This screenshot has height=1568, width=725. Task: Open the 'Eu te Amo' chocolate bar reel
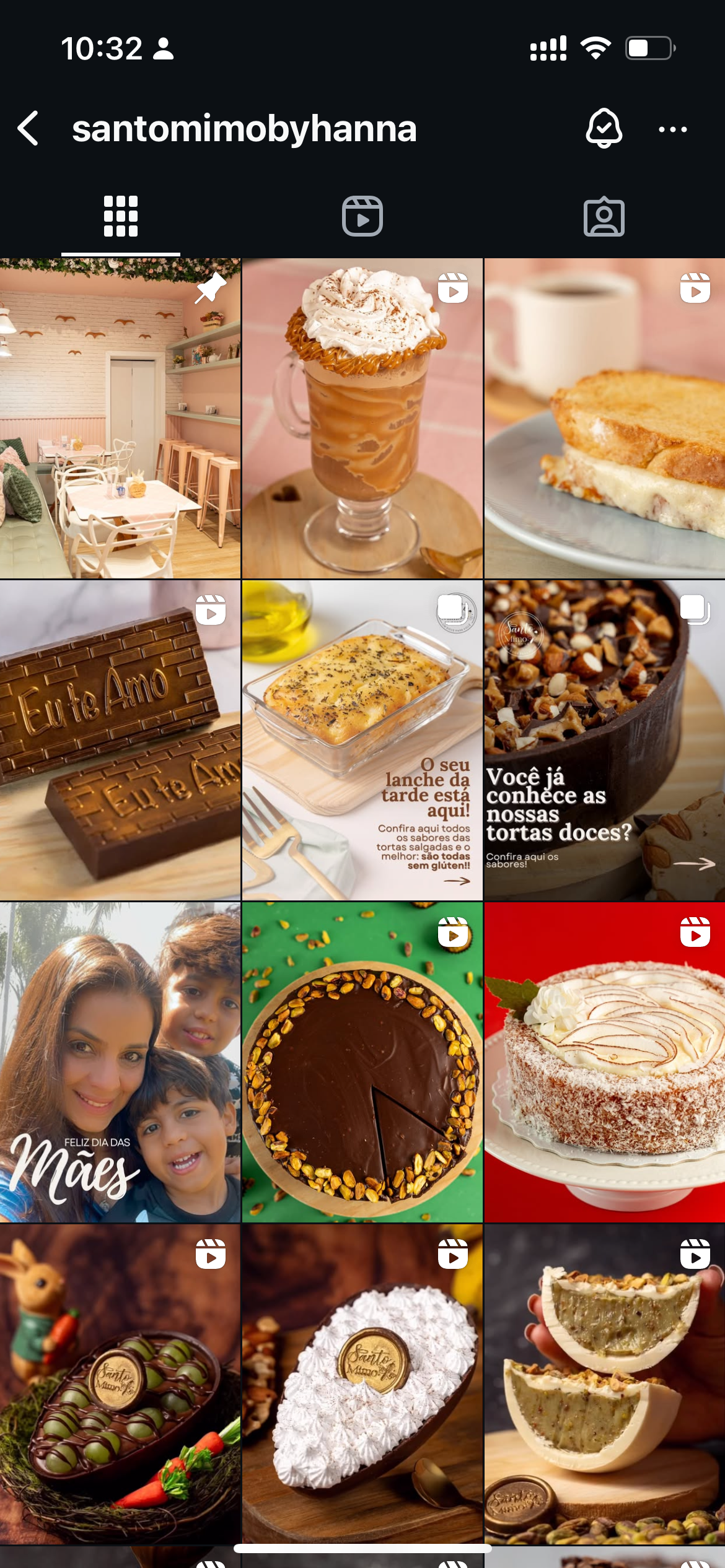(x=120, y=740)
